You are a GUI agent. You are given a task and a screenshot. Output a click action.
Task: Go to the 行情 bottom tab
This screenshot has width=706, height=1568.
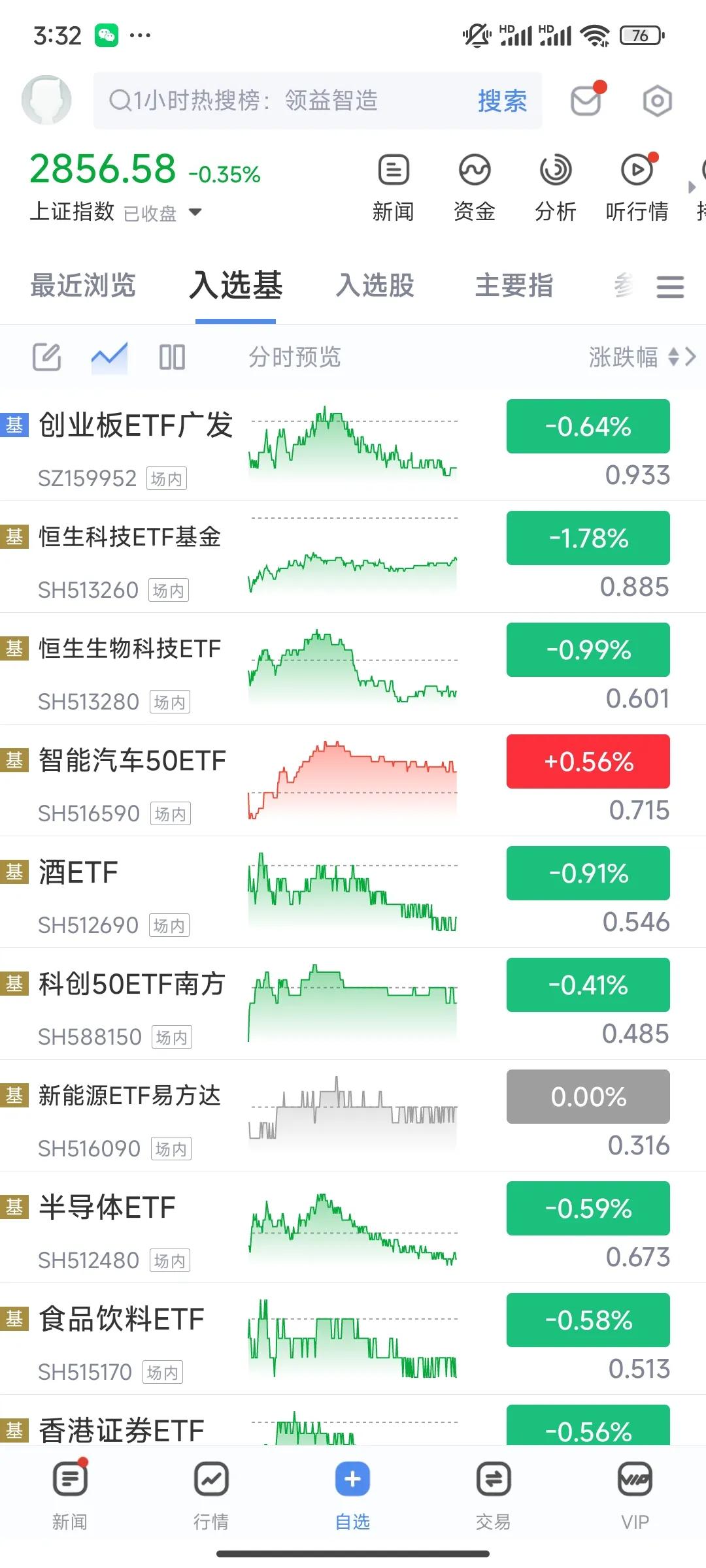click(211, 1493)
